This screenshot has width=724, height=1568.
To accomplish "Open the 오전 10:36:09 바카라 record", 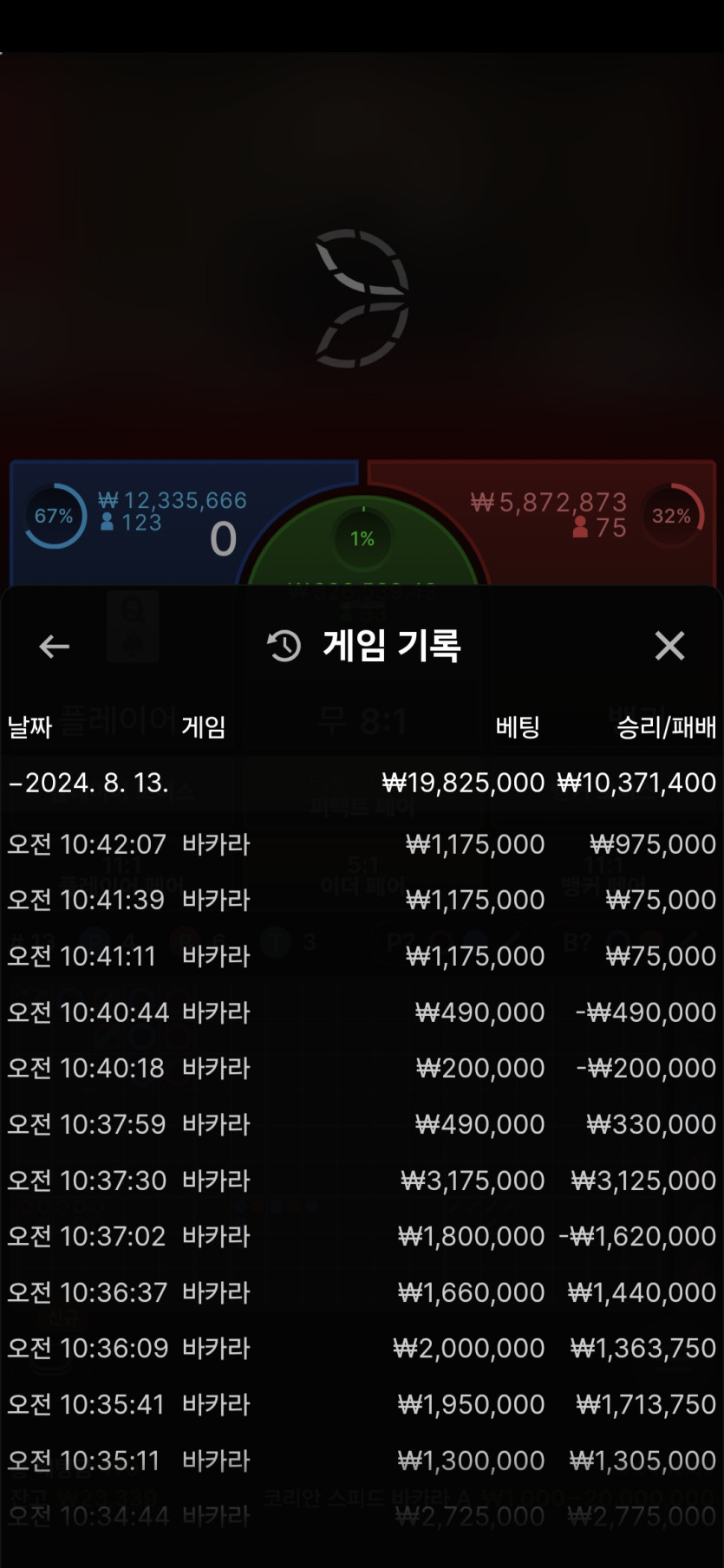I will coord(362,1348).
